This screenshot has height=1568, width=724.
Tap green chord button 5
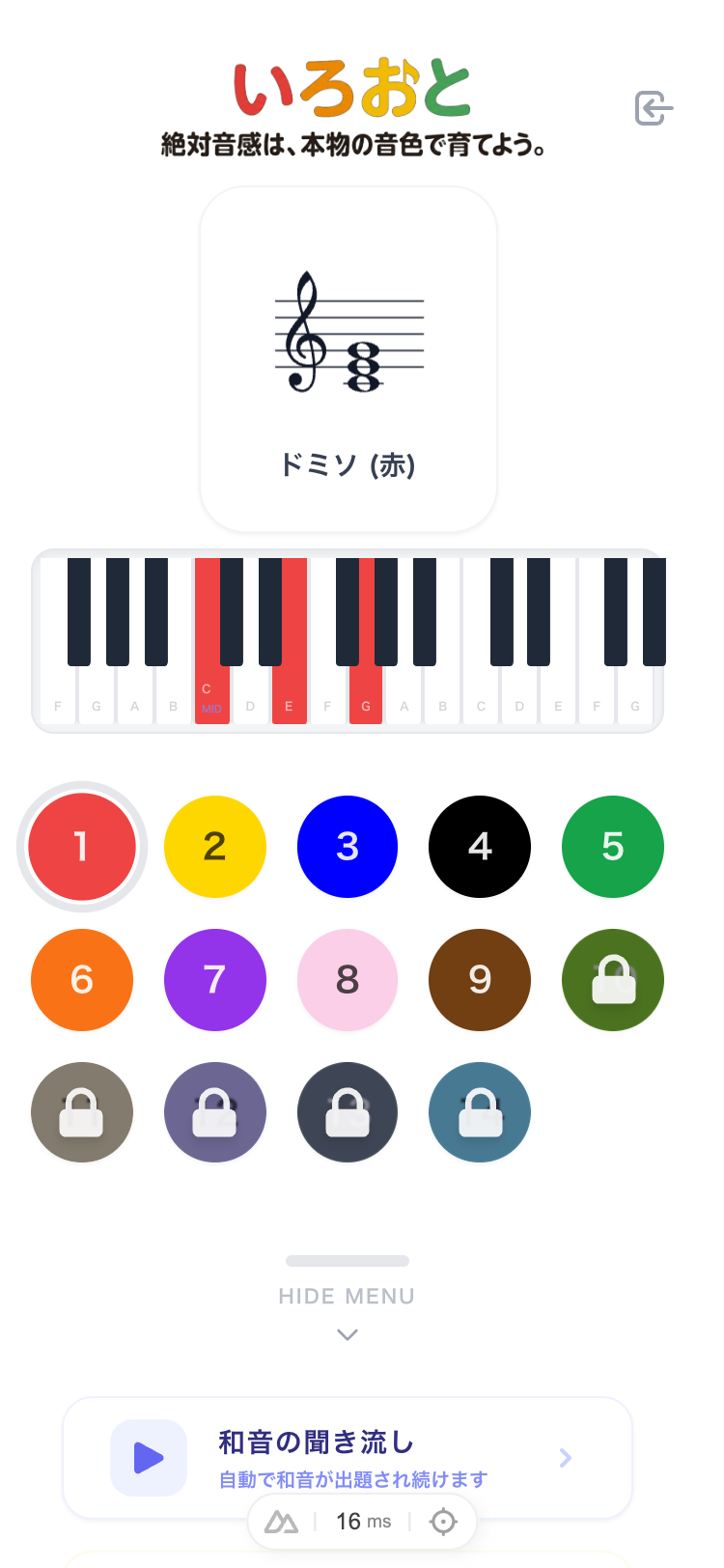click(x=613, y=847)
